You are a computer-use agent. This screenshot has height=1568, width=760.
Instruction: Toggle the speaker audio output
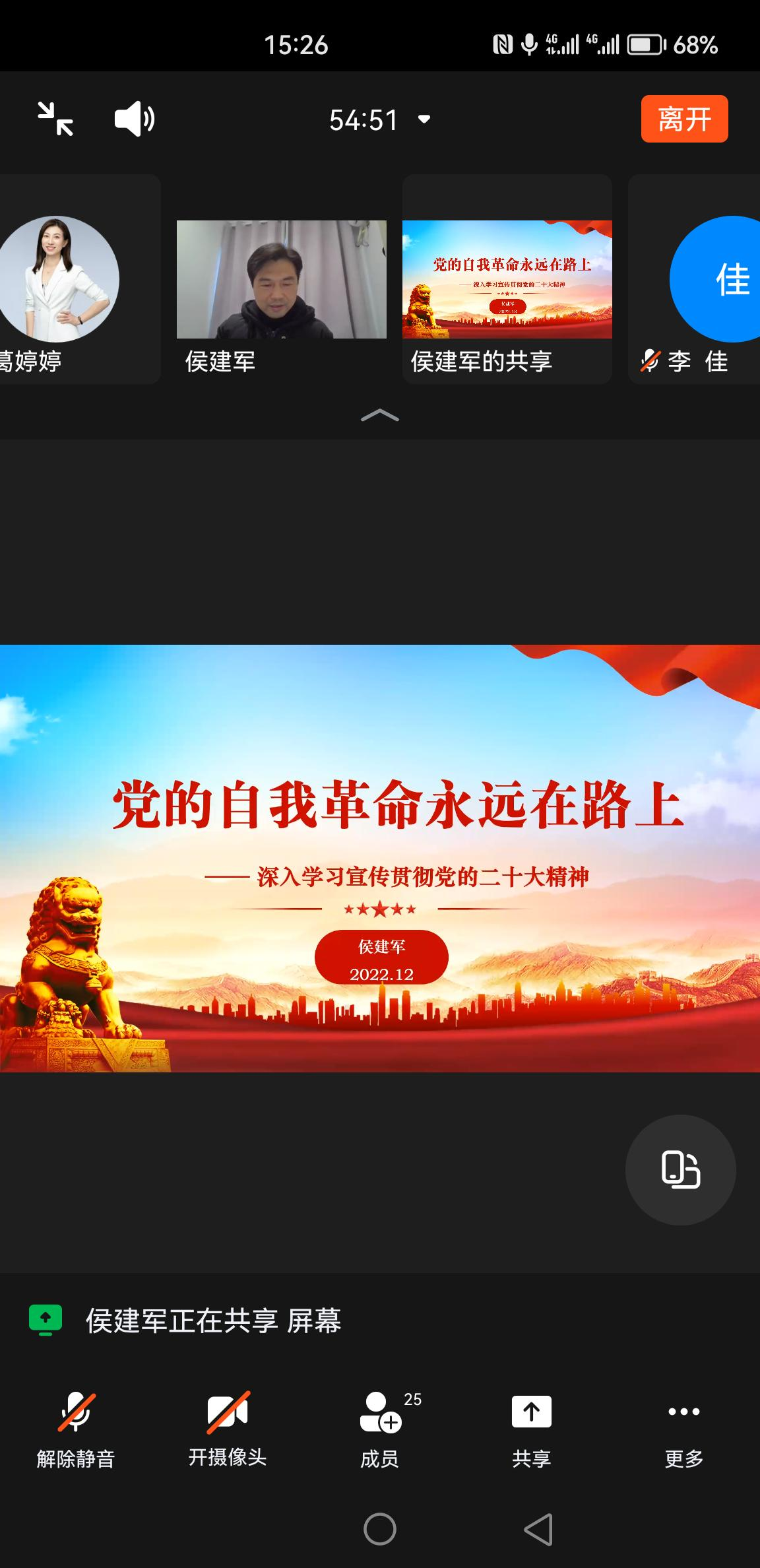coord(135,119)
